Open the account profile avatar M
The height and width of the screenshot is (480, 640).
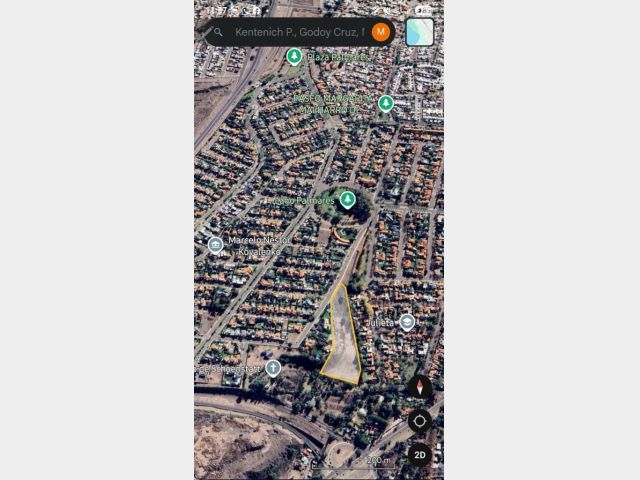(x=380, y=32)
